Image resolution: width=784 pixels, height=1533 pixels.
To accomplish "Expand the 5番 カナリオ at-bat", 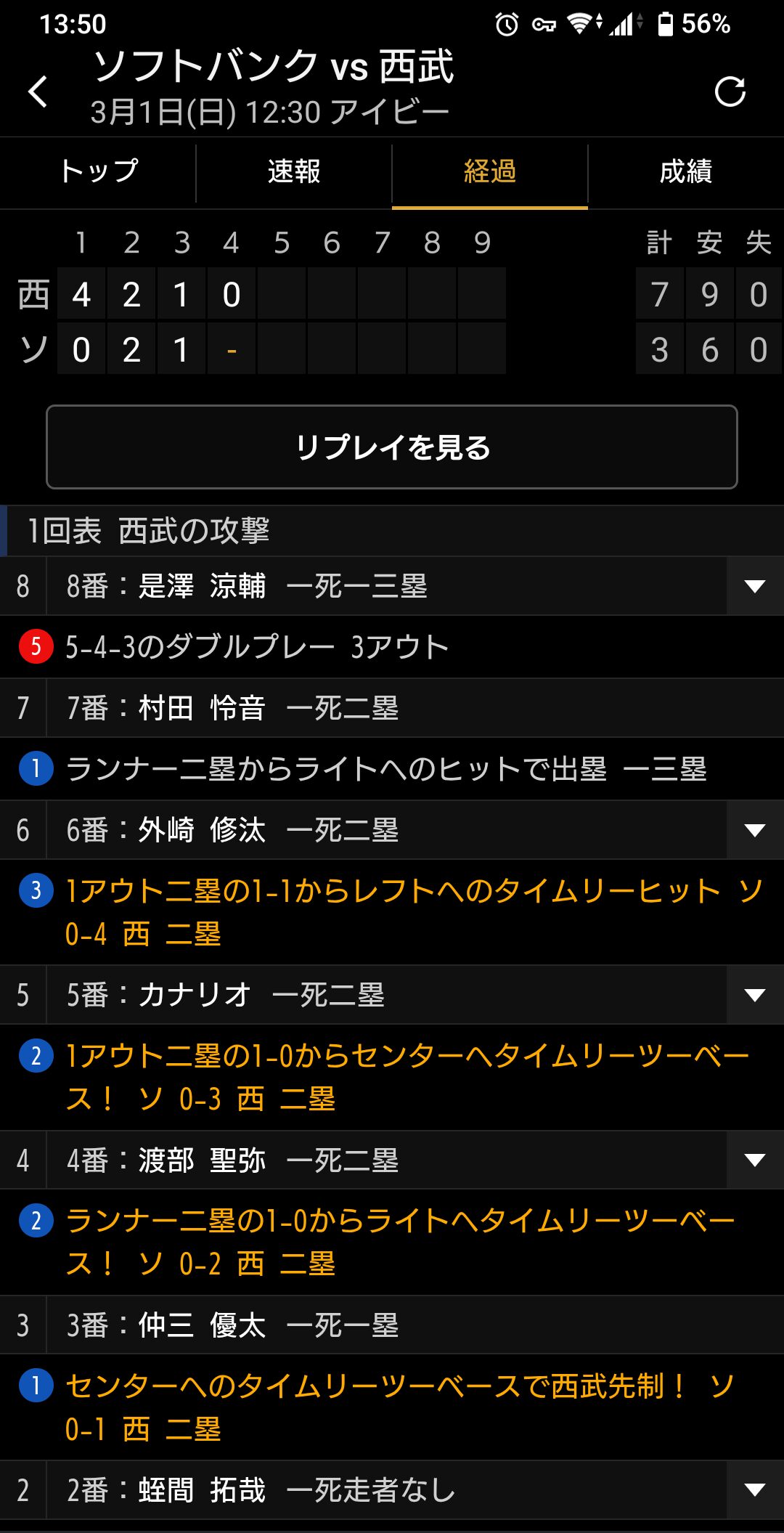I will (755, 996).
